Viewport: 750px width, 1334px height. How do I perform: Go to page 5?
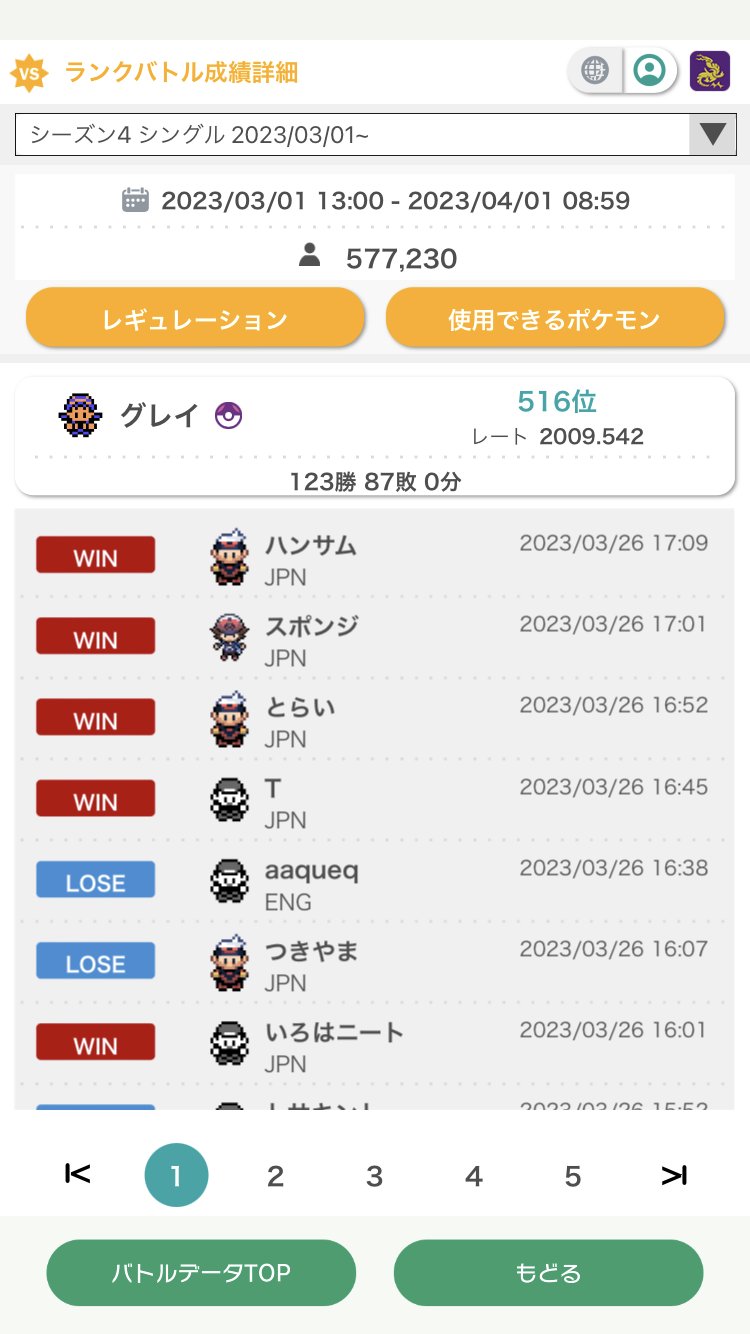572,1176
